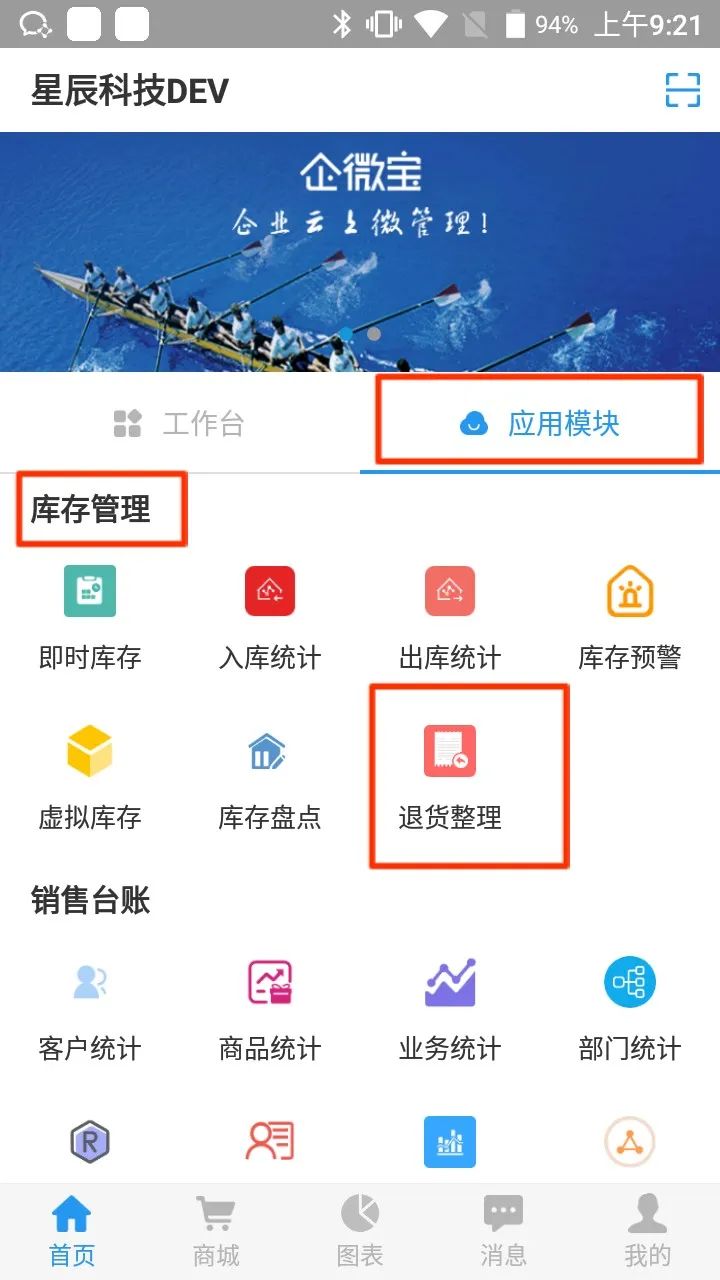
Task: Open the 图表 tab
Action: pos(360,1232)
